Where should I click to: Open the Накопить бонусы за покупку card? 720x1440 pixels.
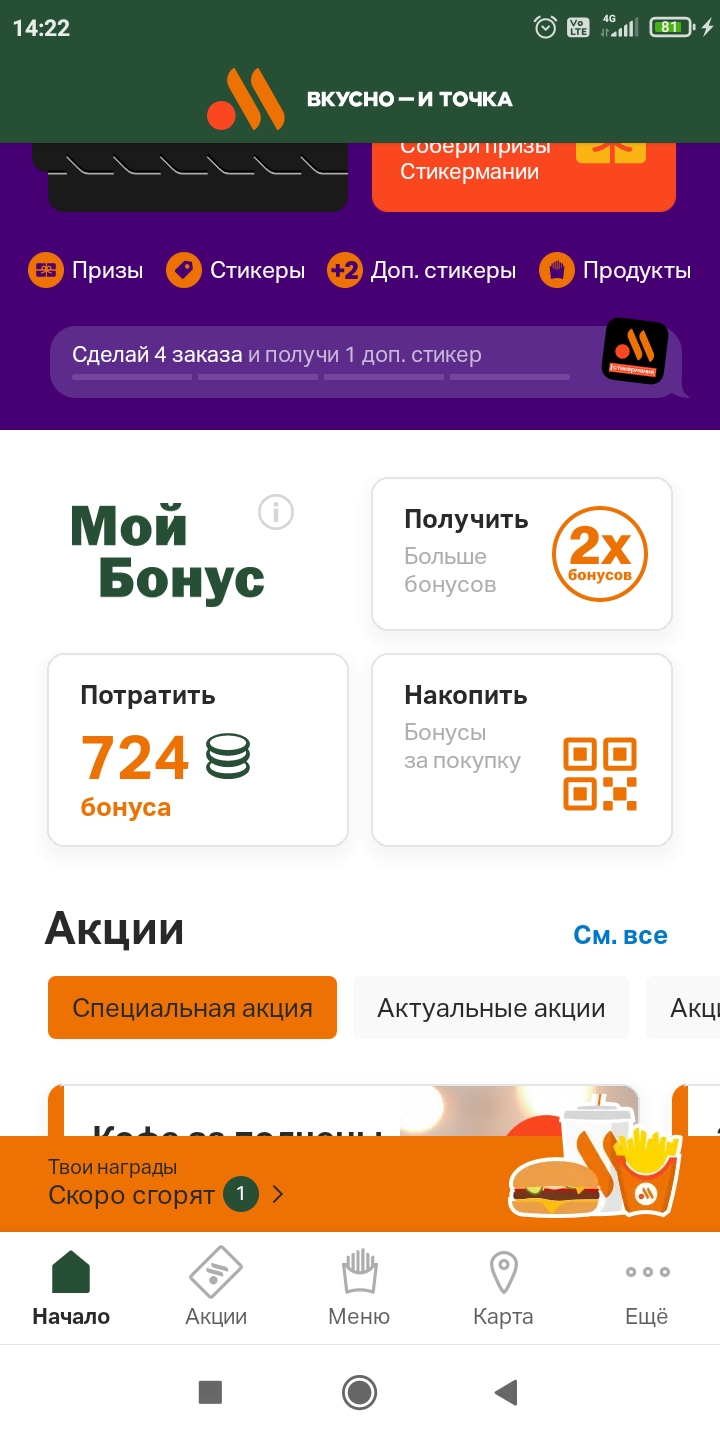(x=522, y=749)
